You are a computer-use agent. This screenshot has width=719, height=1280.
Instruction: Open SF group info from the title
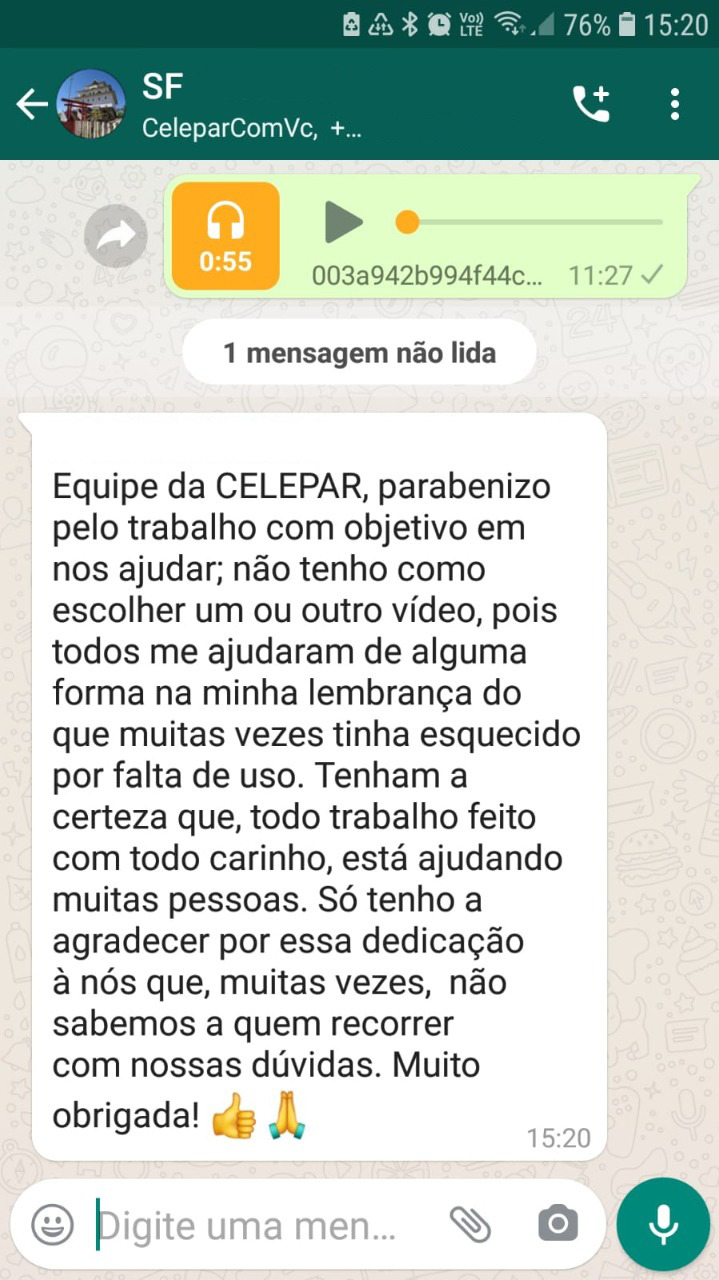tap(250, 104)
